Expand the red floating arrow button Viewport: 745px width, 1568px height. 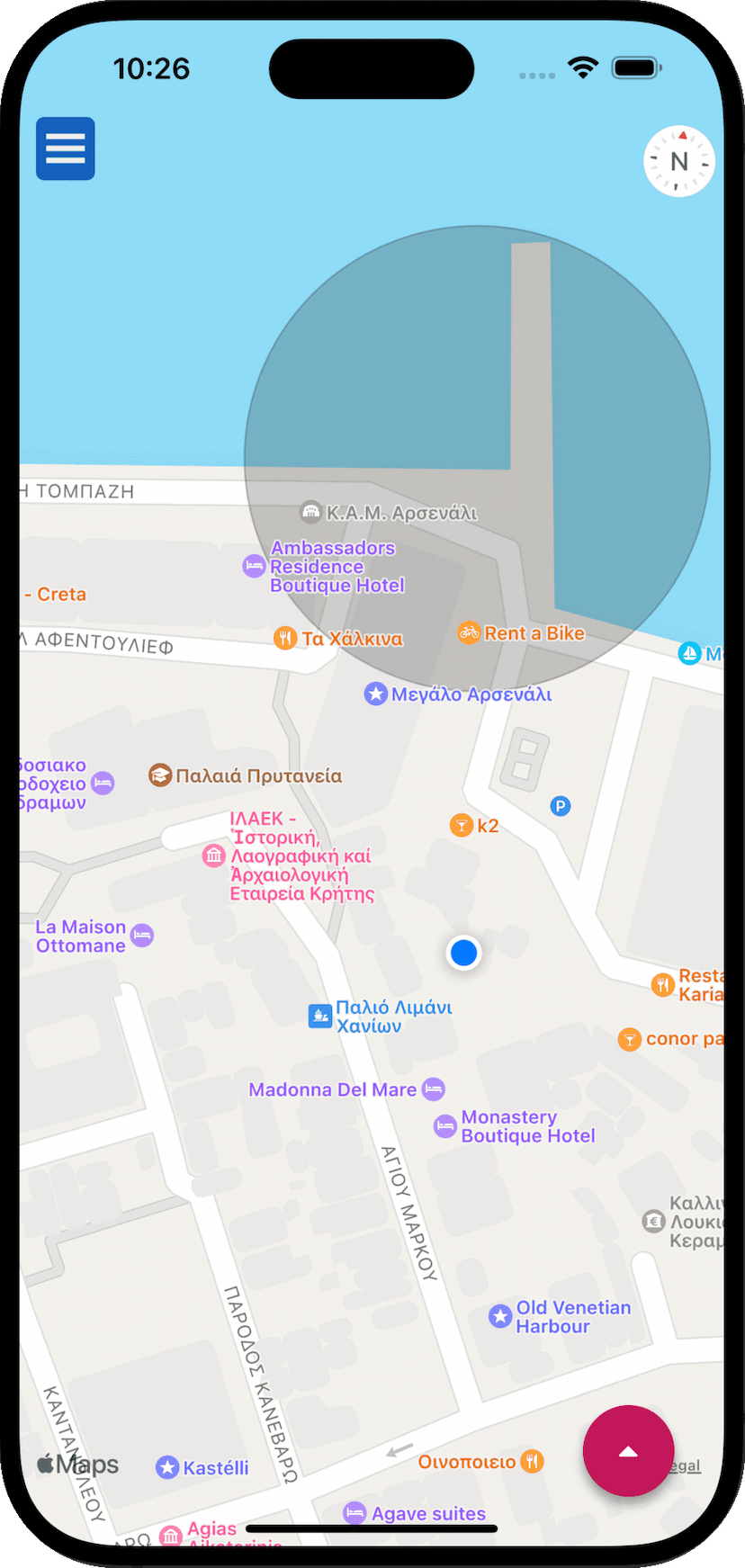(x=628, y=1450)
